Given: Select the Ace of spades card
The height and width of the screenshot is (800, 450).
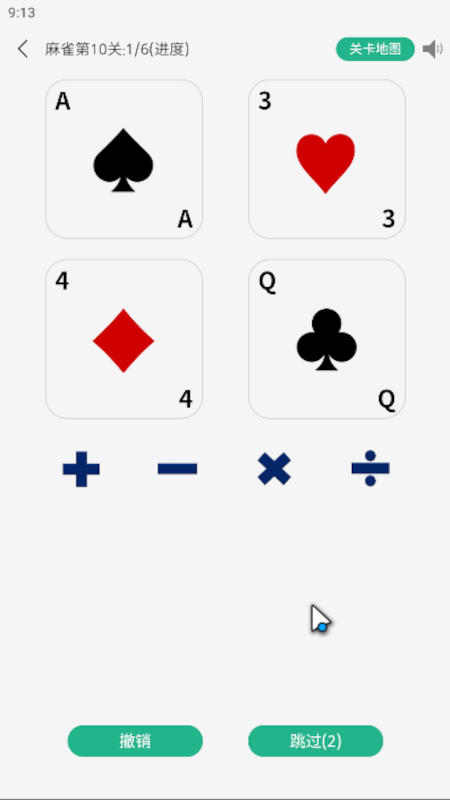Looking at the screenshot, I should [124, 159].
